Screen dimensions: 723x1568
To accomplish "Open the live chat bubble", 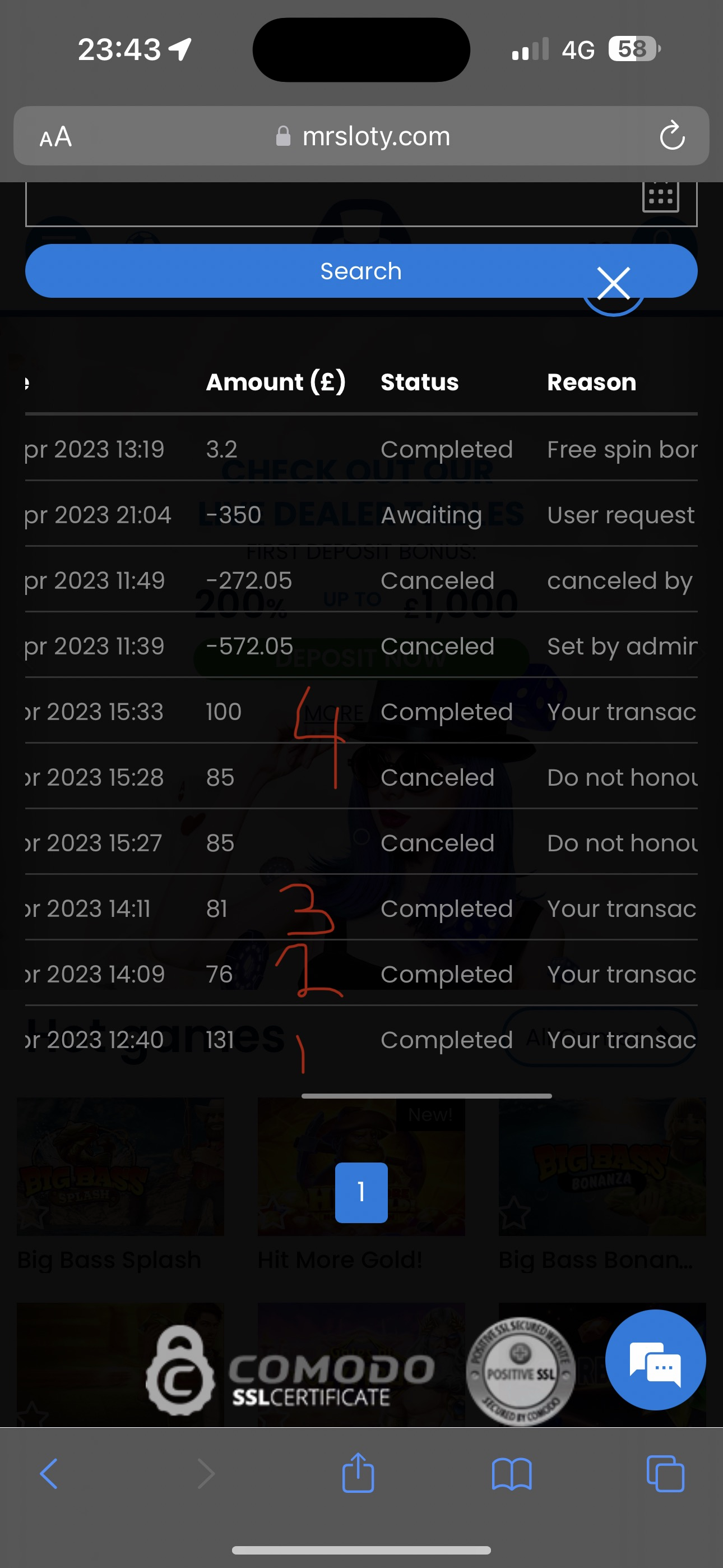I will [655, 1359].
